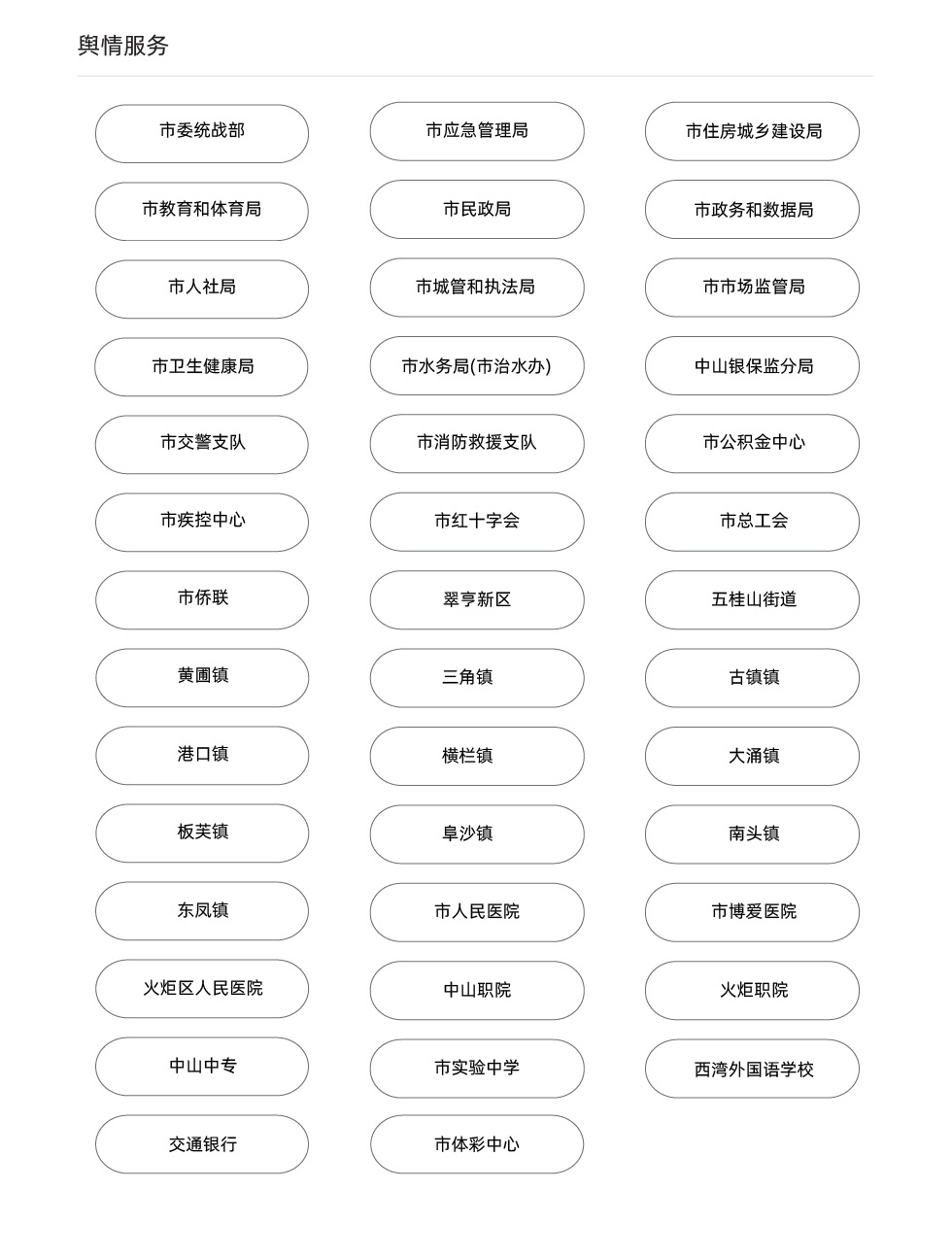The image size is (952, 1258).
Task: Open 五桂山街道
Action: [x=752, y=600]
